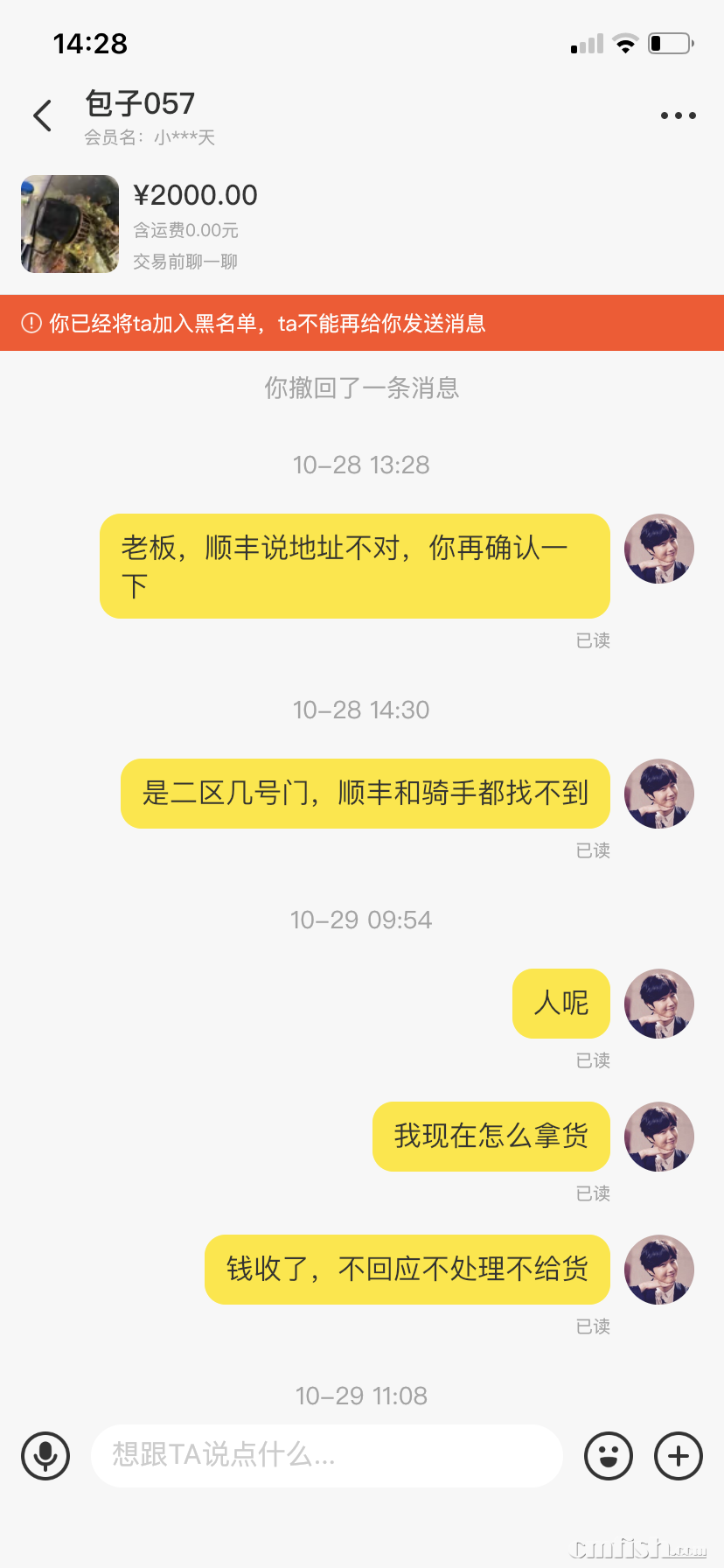Go back from the 包子057 chat
The width and height of the screenshot is (724, 1568).
pos(42,115)
